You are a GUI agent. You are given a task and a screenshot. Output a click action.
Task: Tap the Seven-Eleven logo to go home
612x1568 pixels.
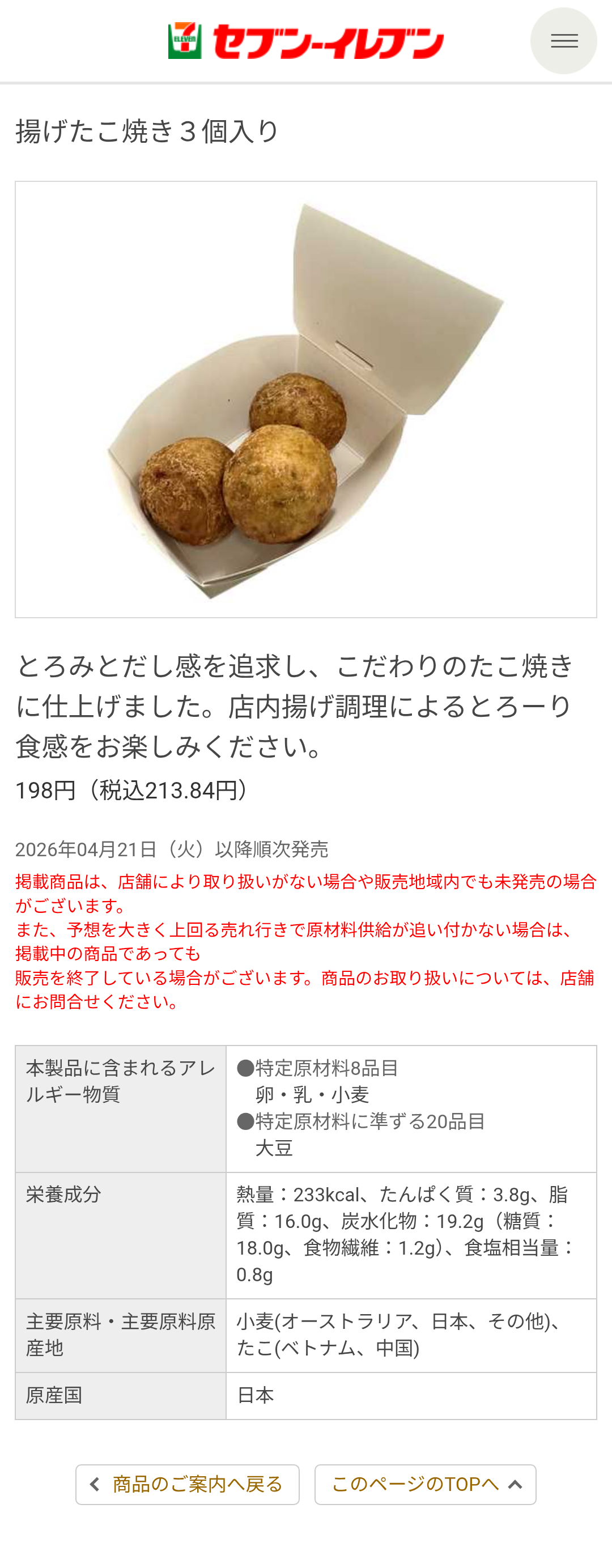click(305, 41)
